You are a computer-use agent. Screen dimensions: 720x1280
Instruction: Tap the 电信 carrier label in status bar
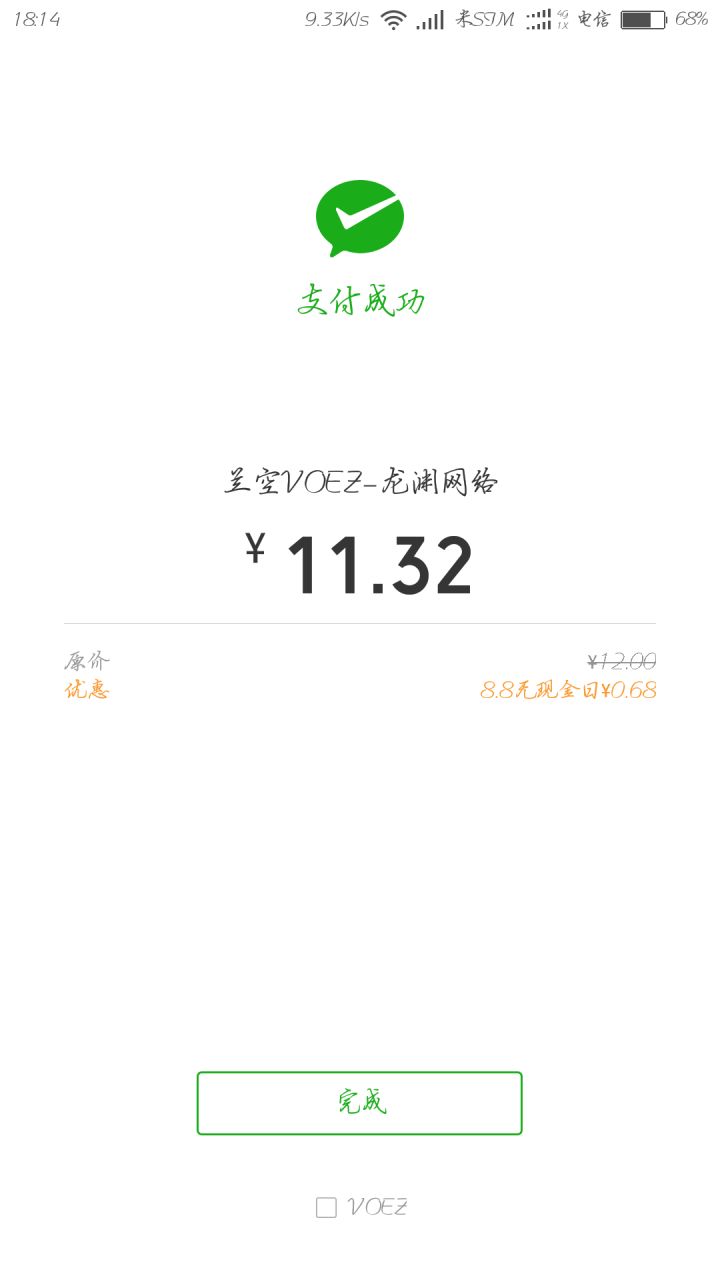pyautogui.click(x=594, y=18)
